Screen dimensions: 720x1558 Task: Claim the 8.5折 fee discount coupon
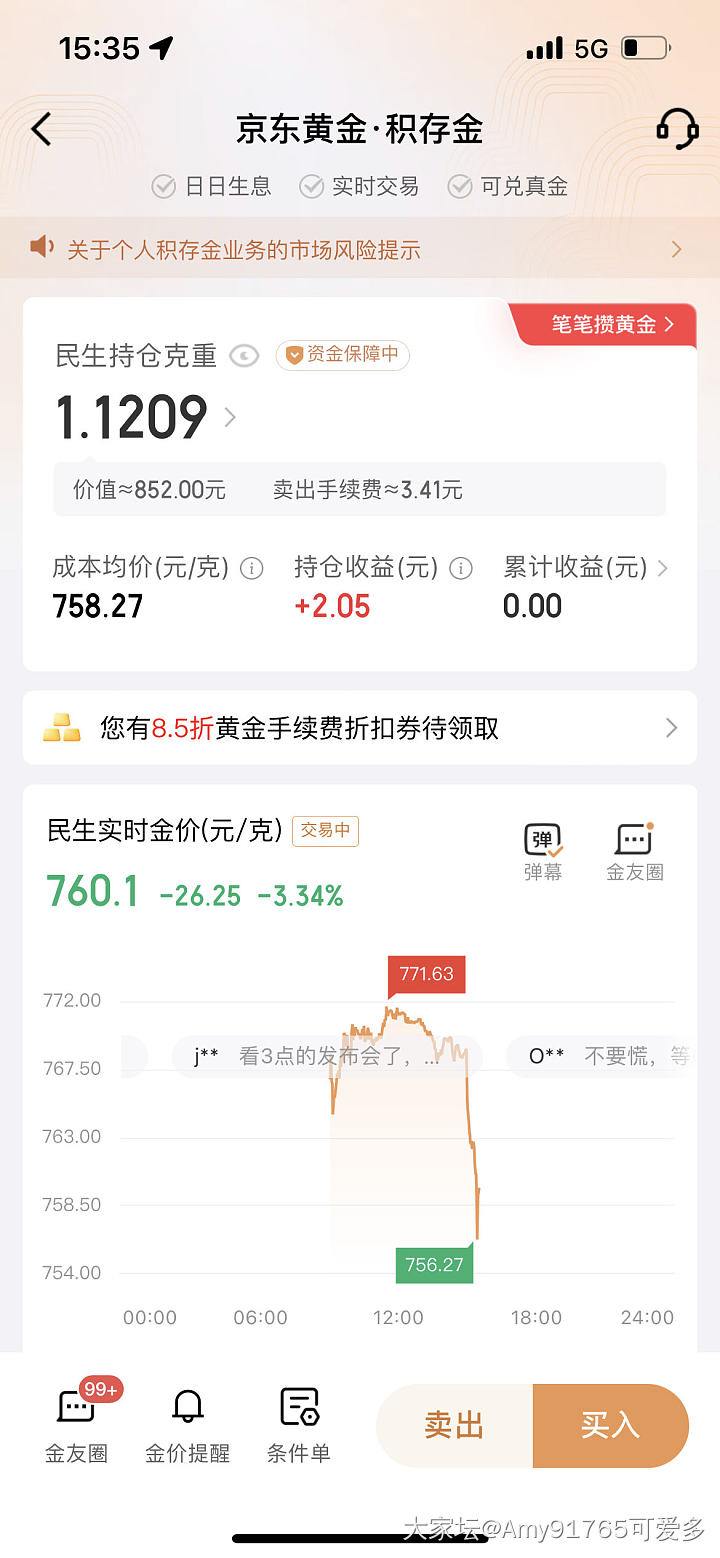359,728
